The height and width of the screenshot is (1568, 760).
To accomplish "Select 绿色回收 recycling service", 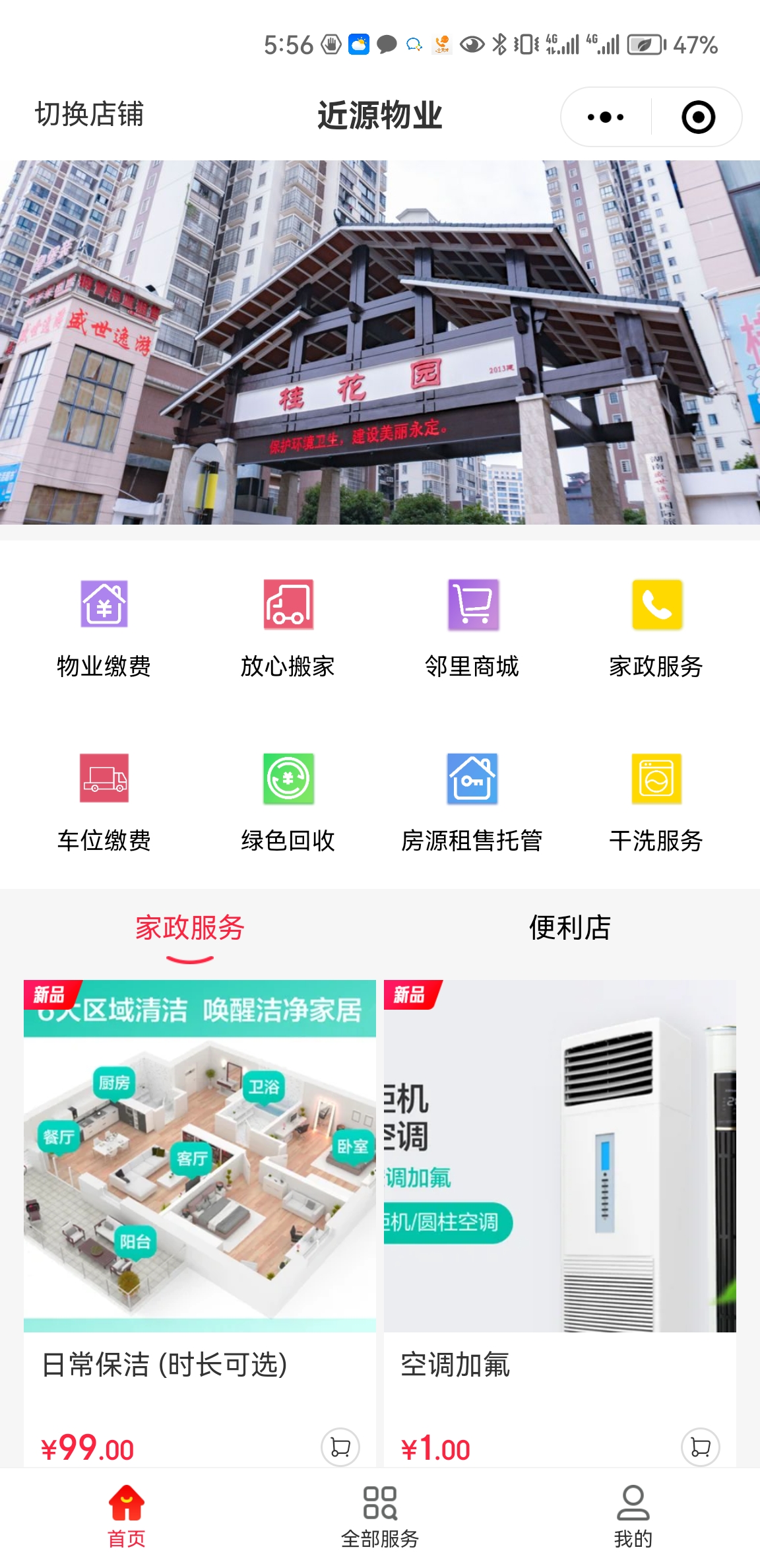I will click(288, 802).
